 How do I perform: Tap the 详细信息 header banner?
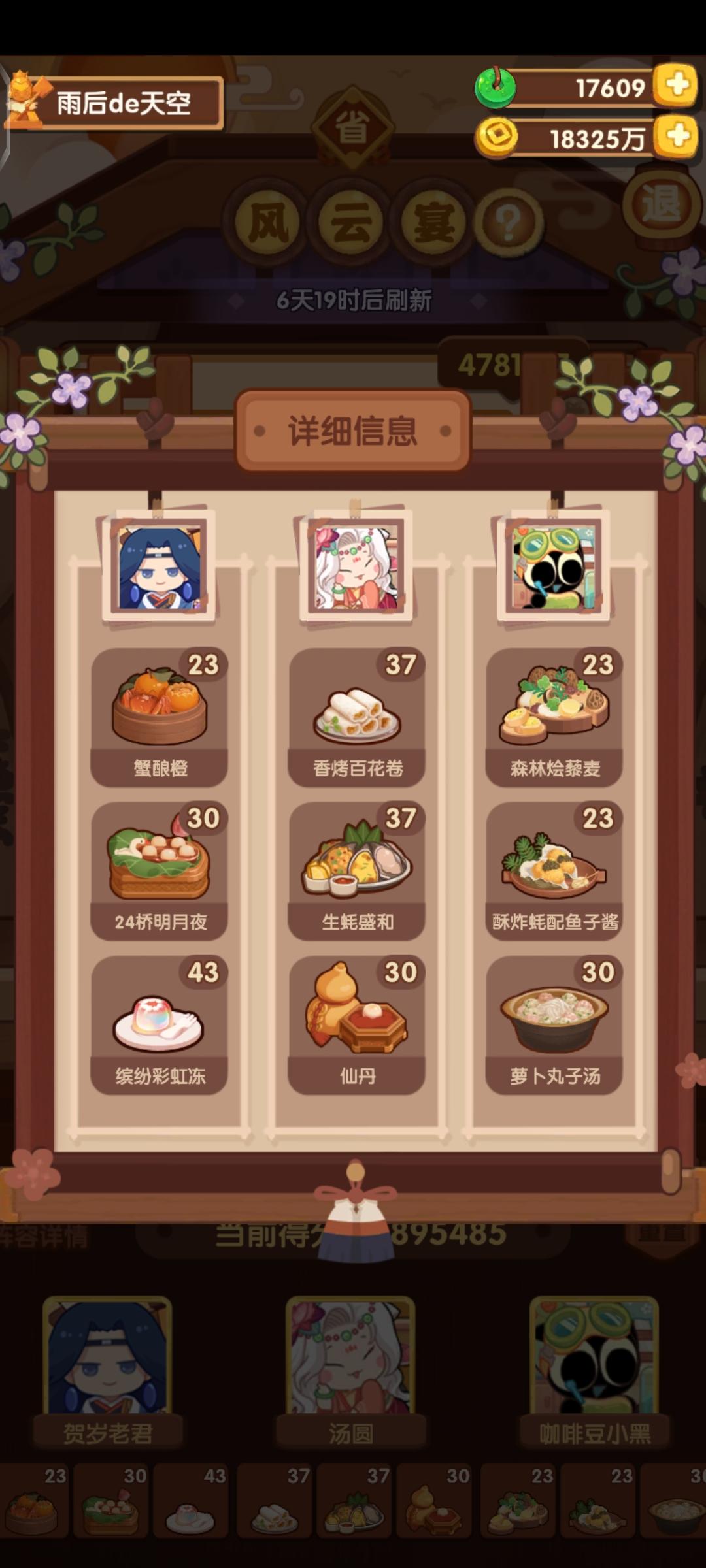[353, 431]
